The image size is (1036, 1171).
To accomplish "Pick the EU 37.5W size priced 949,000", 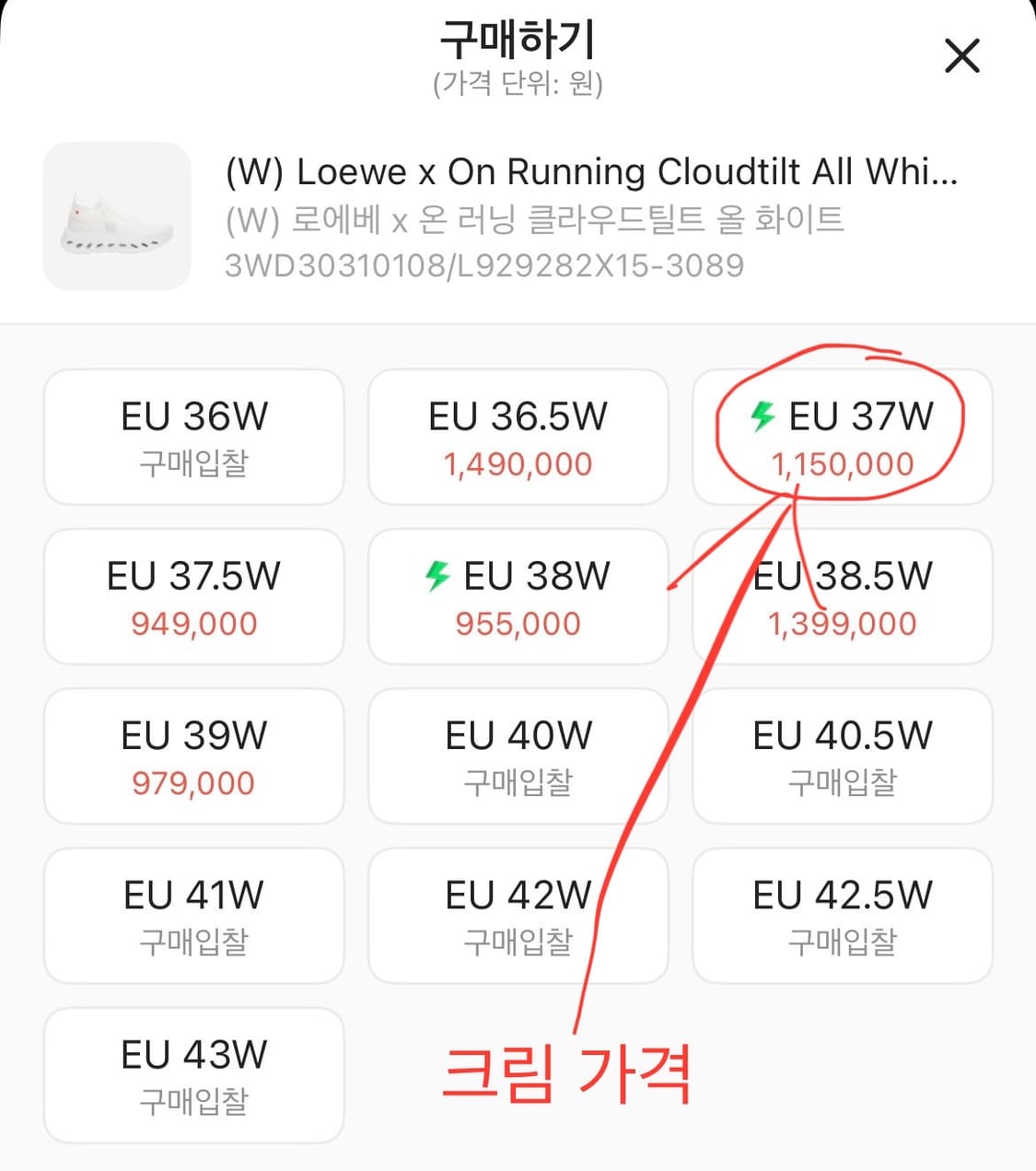I will pos(193,596).
